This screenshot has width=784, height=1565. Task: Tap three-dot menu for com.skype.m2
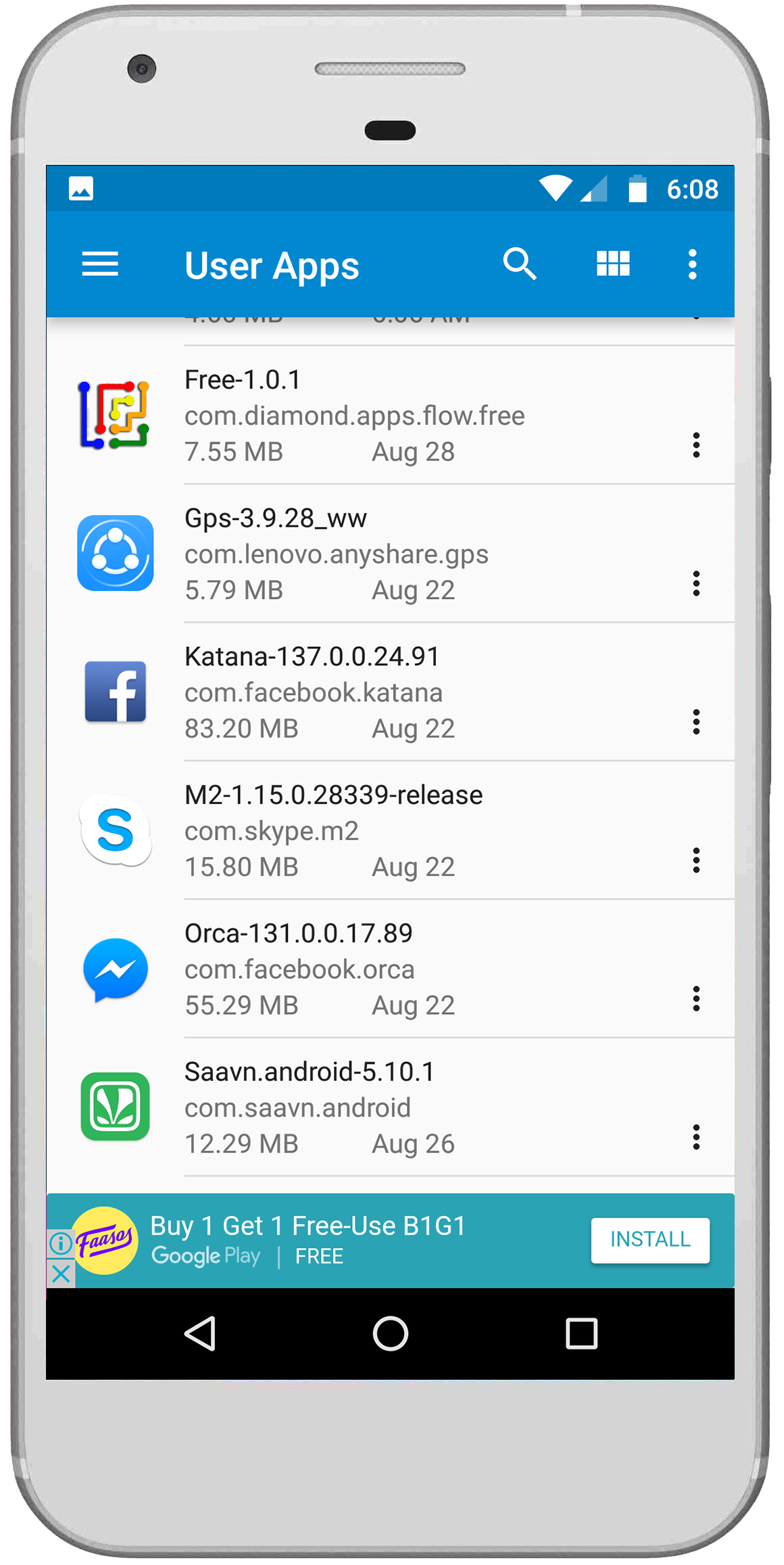point(696,861)
